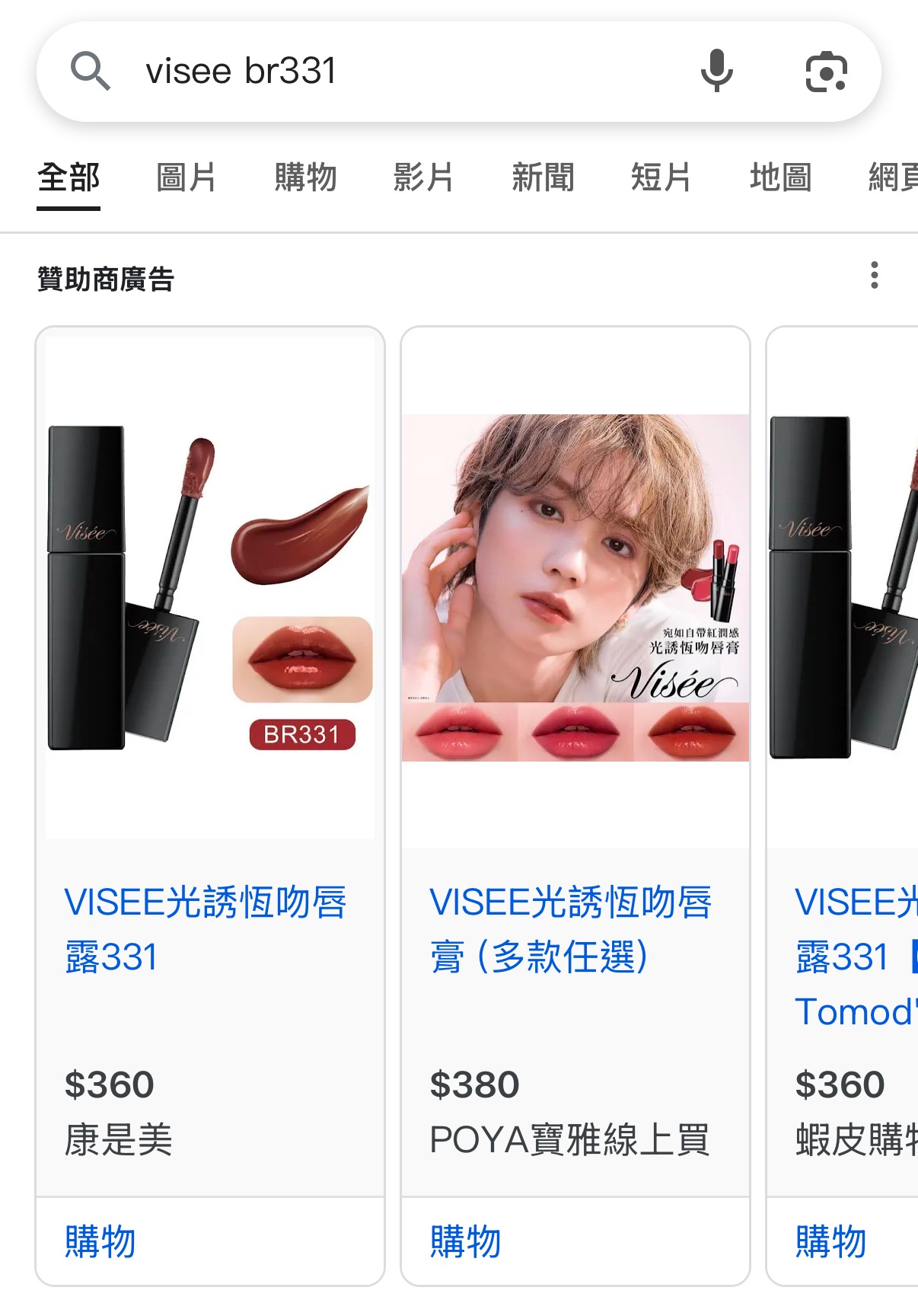Tap 購物 under the 康是美 card

100,1241
